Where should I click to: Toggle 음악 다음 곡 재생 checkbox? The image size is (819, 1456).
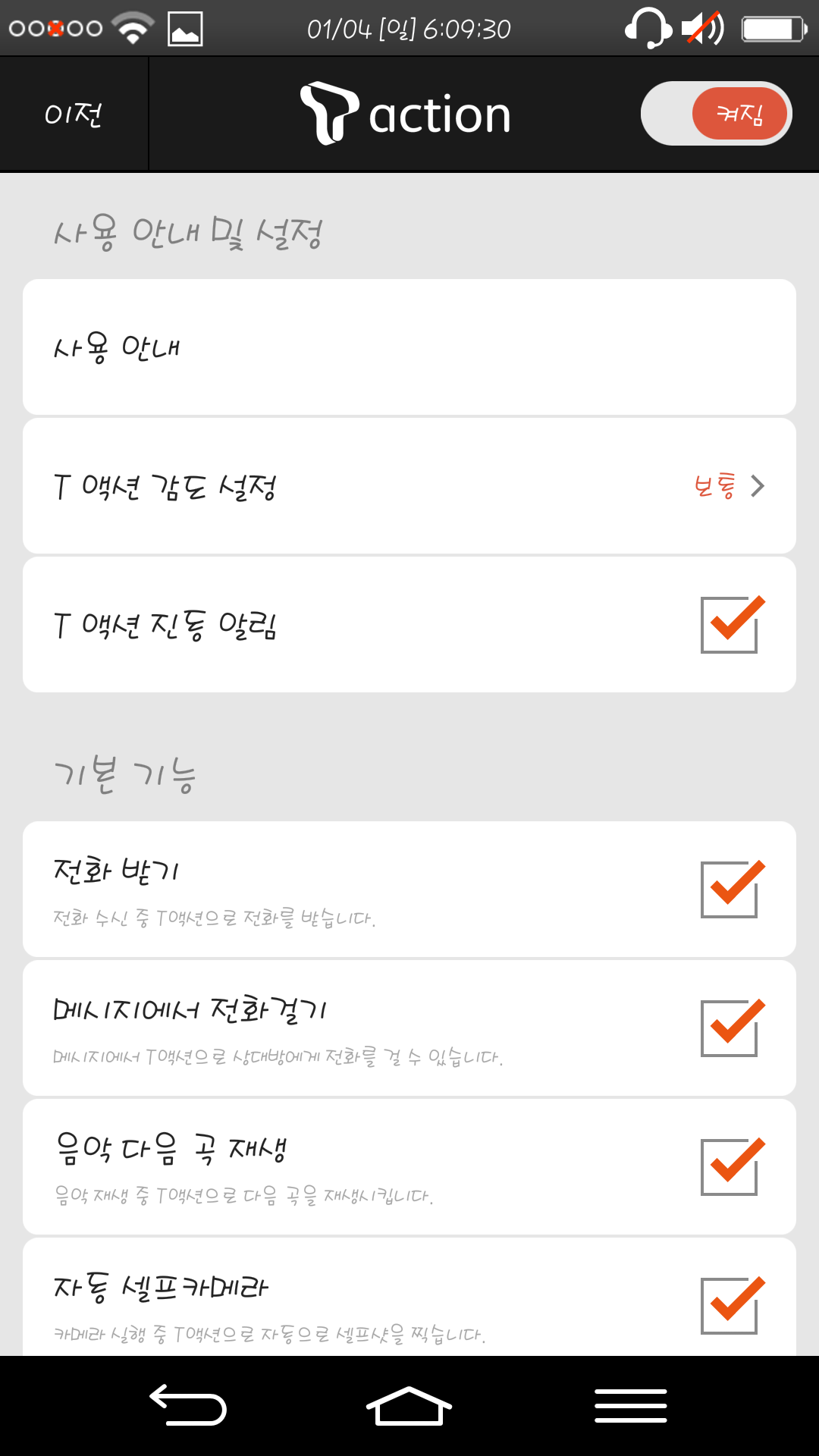click(x=730, y=1167)
